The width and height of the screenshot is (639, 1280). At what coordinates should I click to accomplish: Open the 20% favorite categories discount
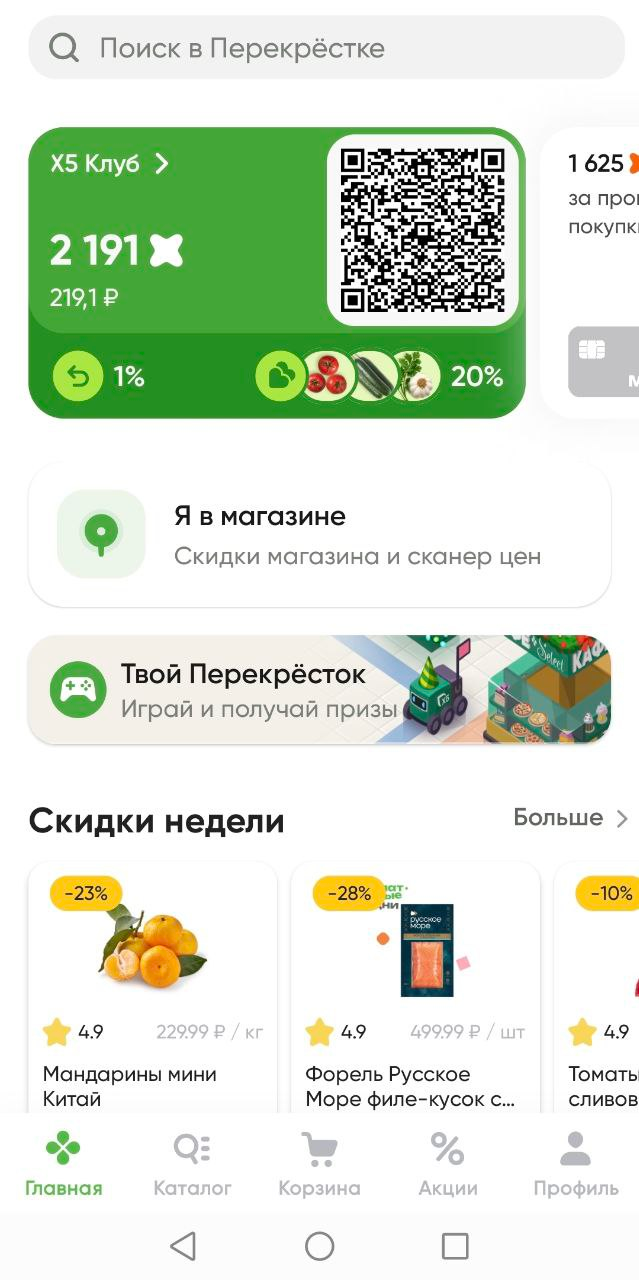[380, 377]
